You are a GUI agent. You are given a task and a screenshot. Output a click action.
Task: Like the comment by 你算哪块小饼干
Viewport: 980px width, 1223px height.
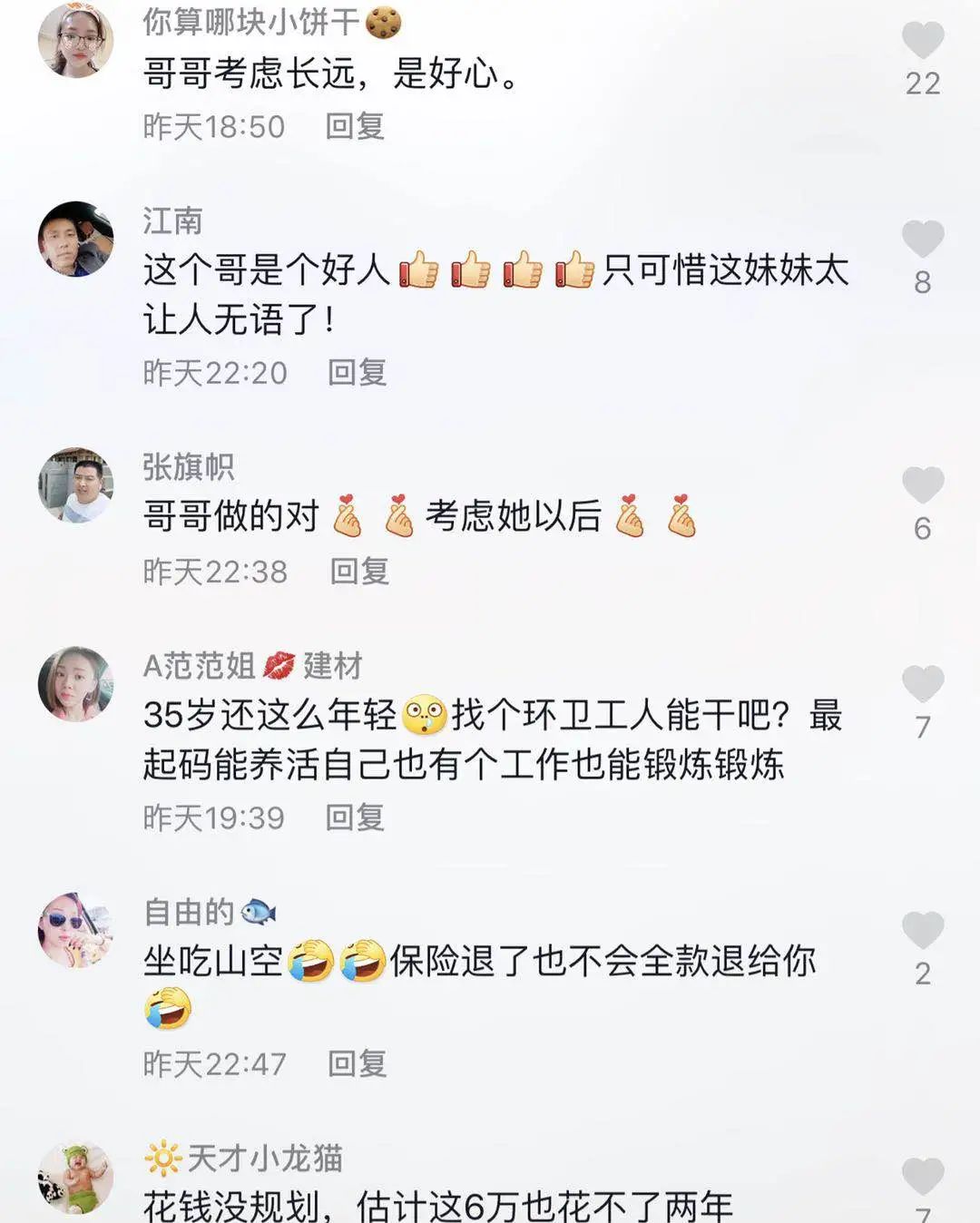pyautogui.click(x=922, y=41)
